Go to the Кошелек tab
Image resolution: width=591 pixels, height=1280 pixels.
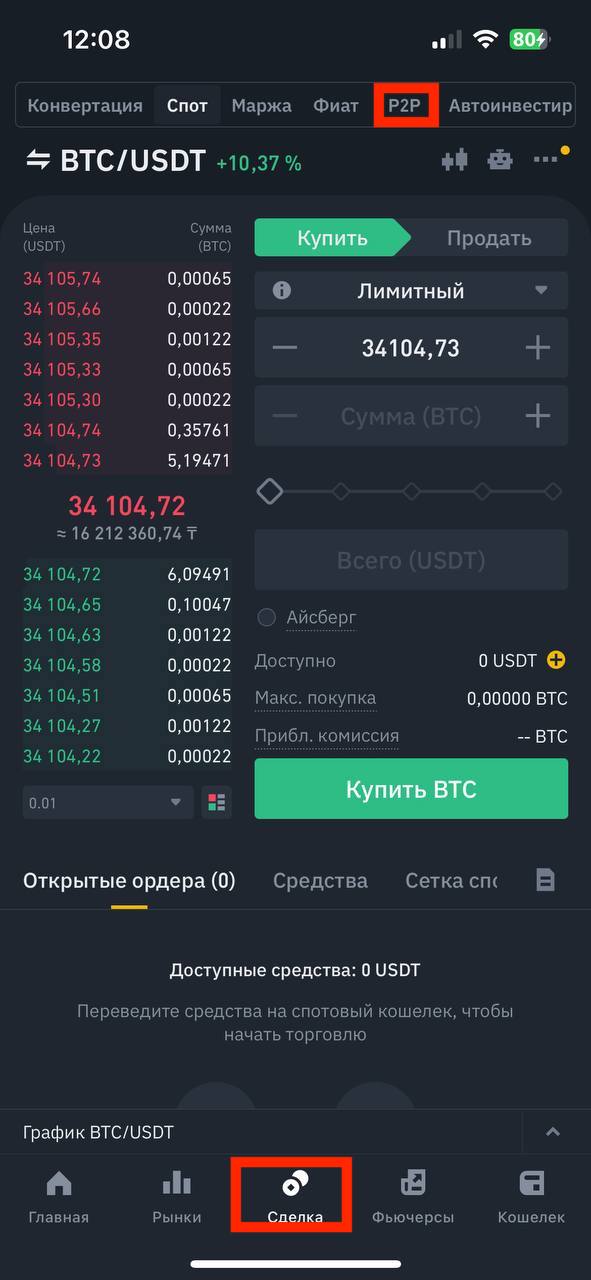[531, 1198]
